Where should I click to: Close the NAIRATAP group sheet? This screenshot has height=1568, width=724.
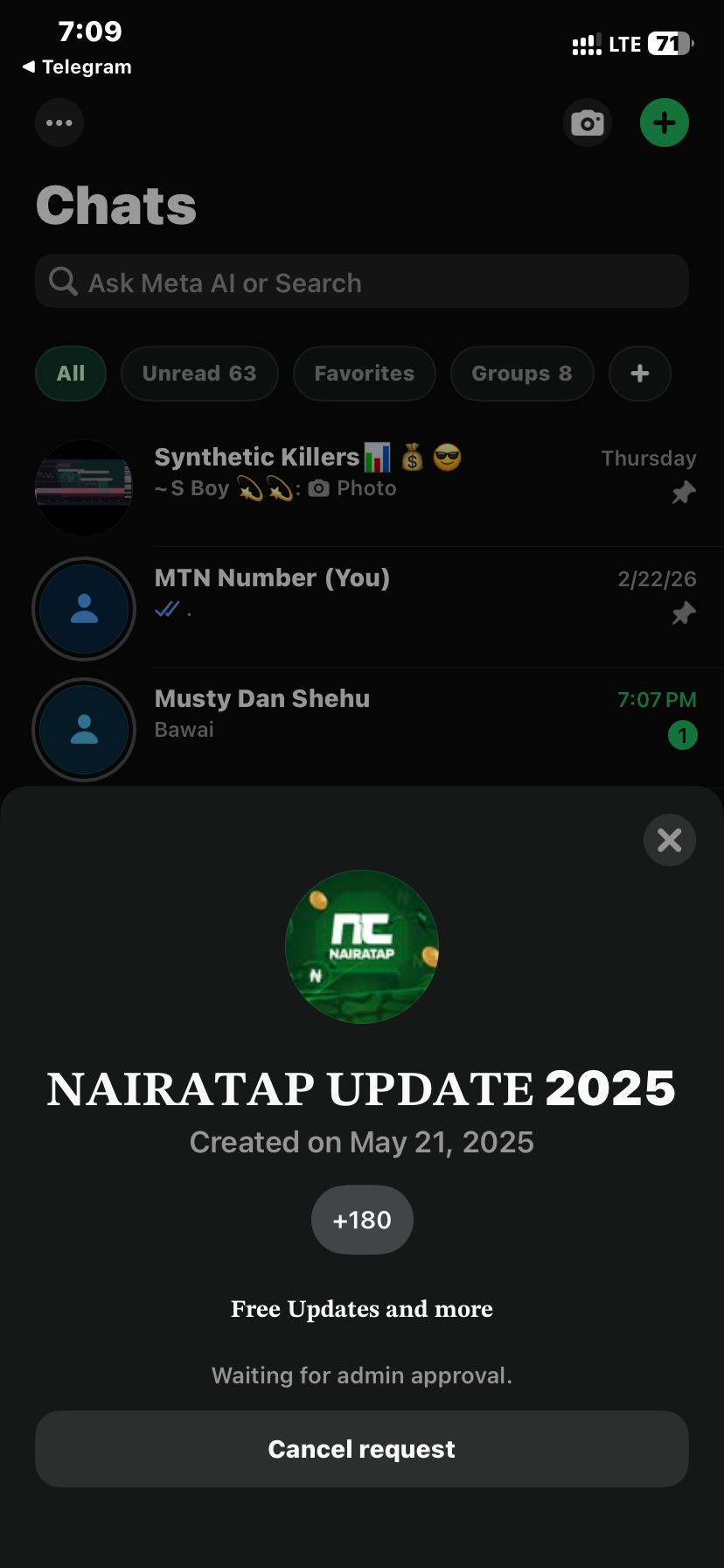(x=669, y=840)
